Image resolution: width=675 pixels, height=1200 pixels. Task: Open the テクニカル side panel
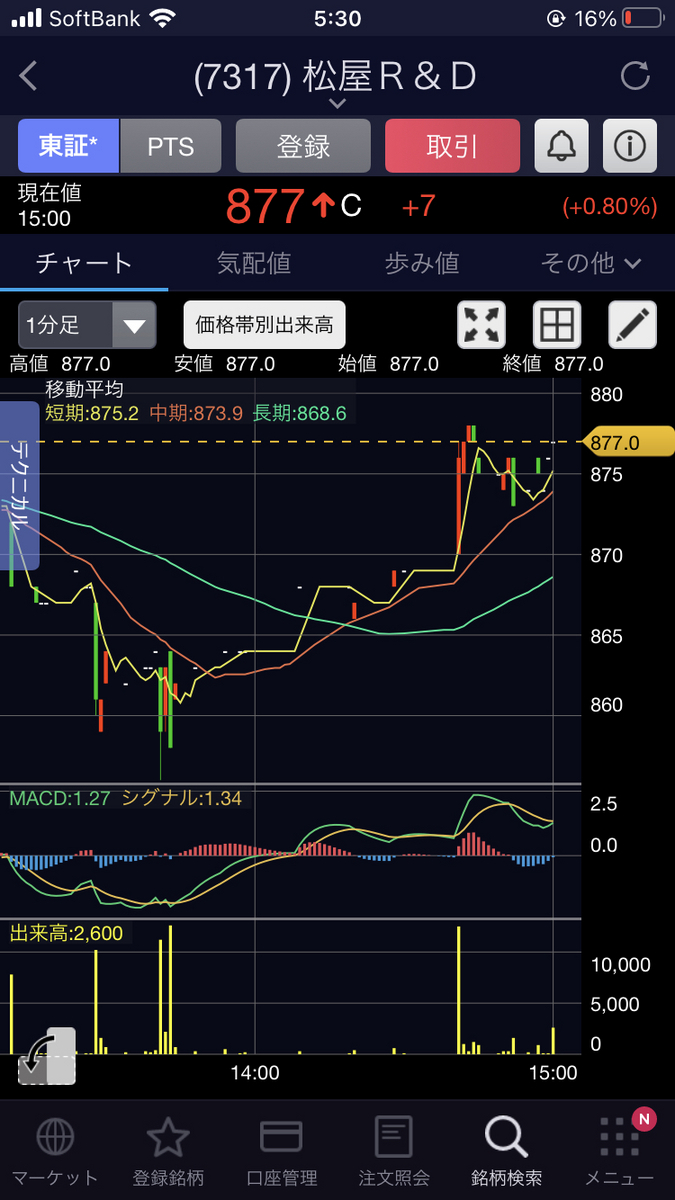tap(19, 486)
